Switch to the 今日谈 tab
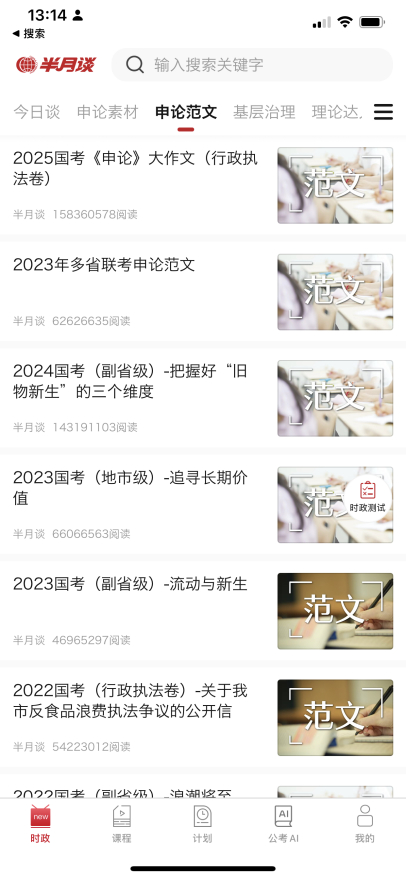 pos(36,112)
